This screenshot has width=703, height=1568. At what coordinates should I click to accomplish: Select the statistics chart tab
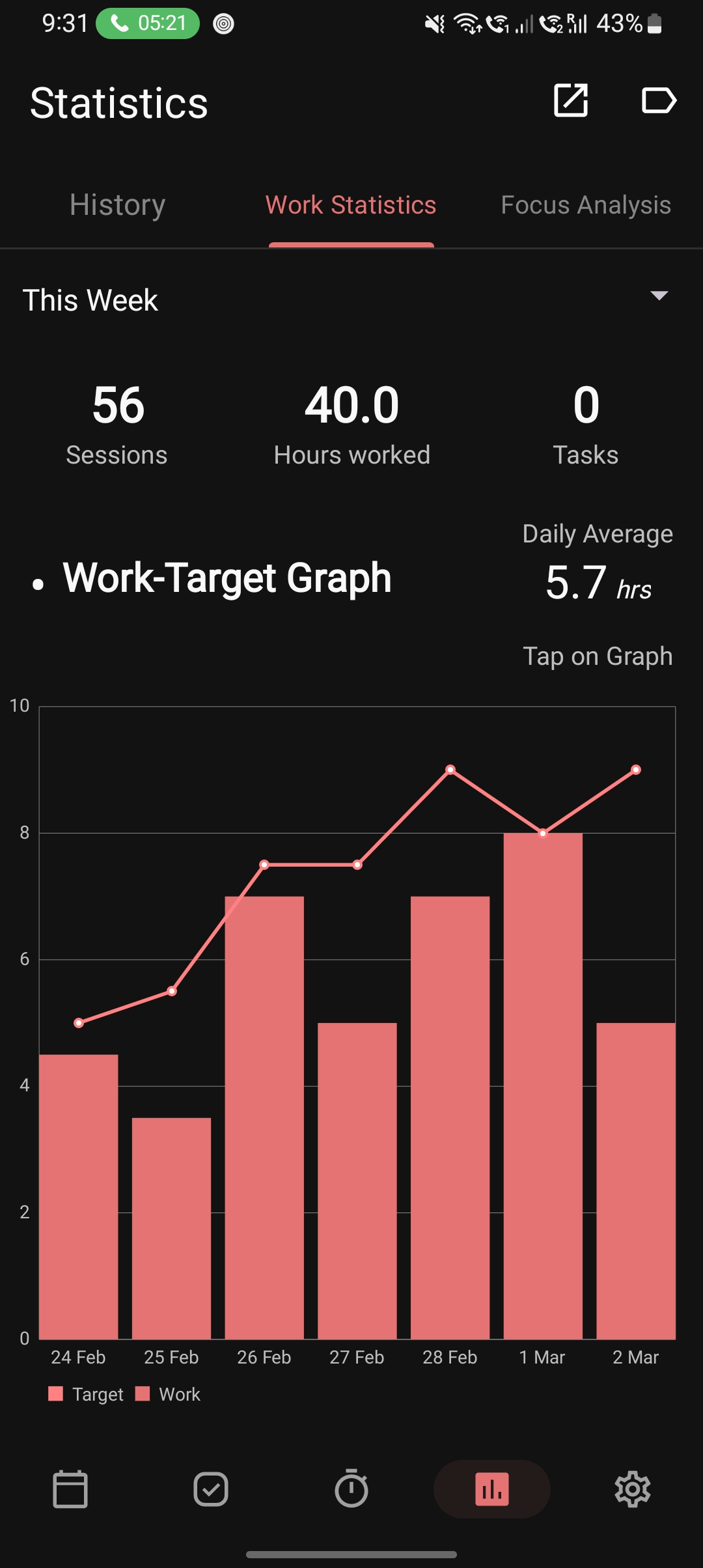click(492, 1489)
